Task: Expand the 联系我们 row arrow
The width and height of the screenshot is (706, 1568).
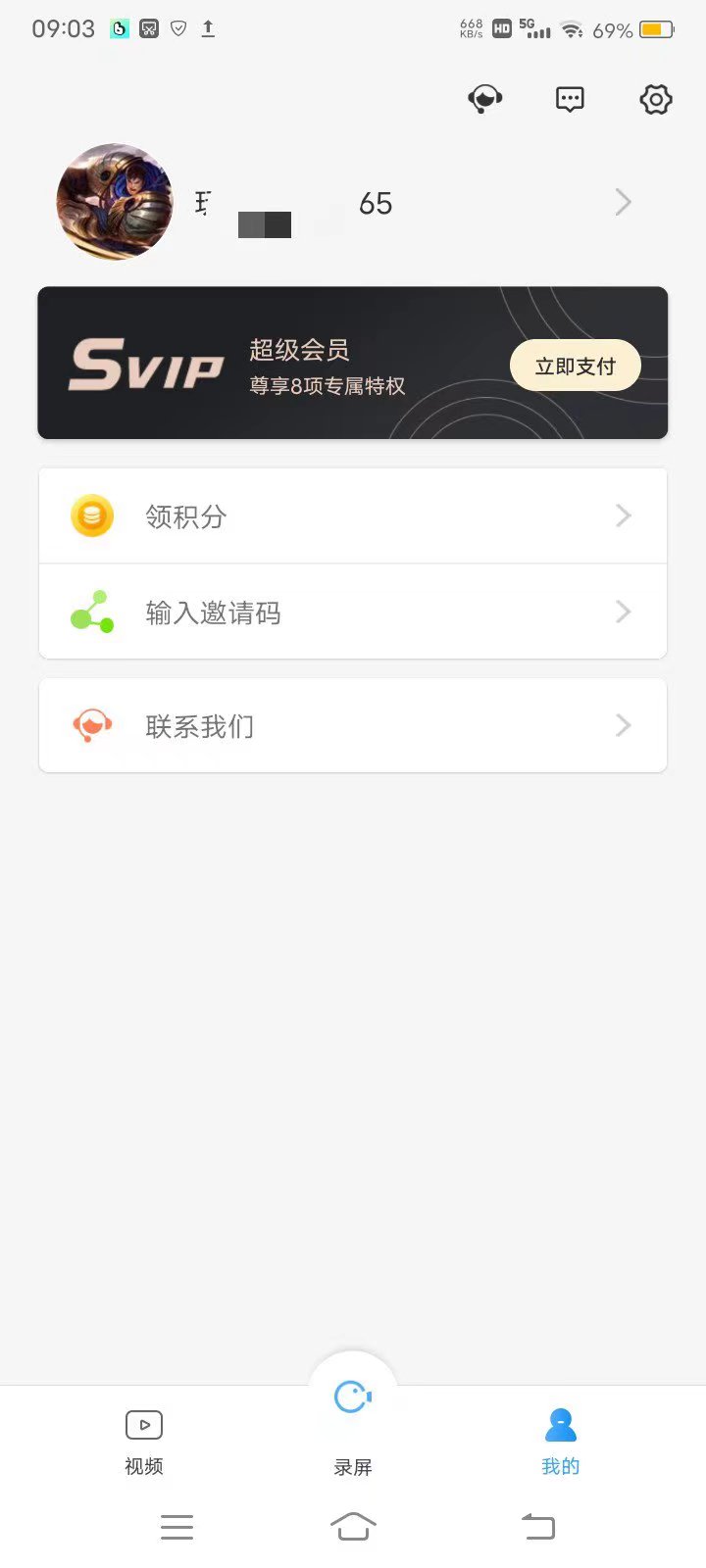Action: (x=623, y=725)
